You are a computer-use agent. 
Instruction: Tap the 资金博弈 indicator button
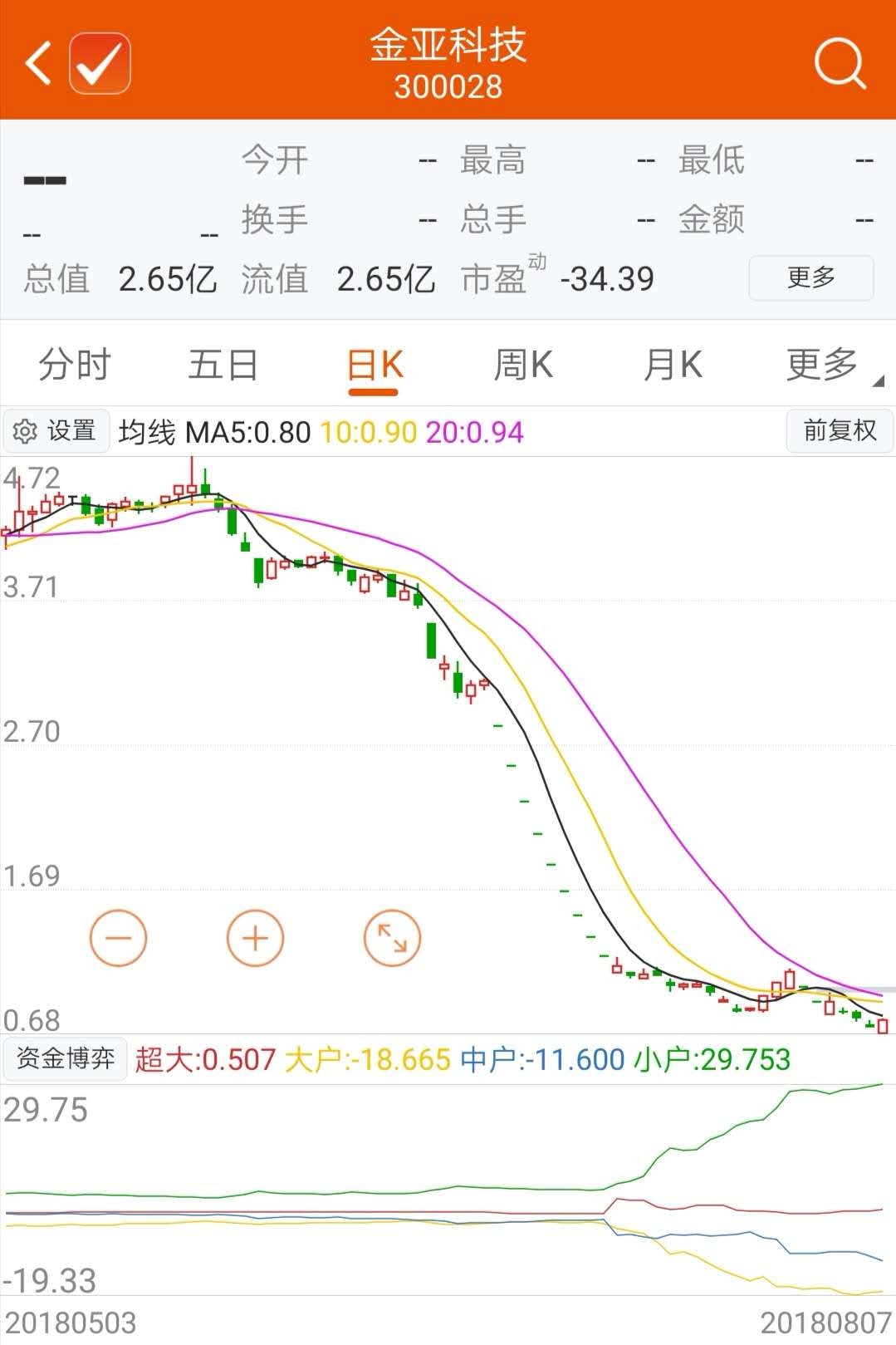pos(65,1058)
